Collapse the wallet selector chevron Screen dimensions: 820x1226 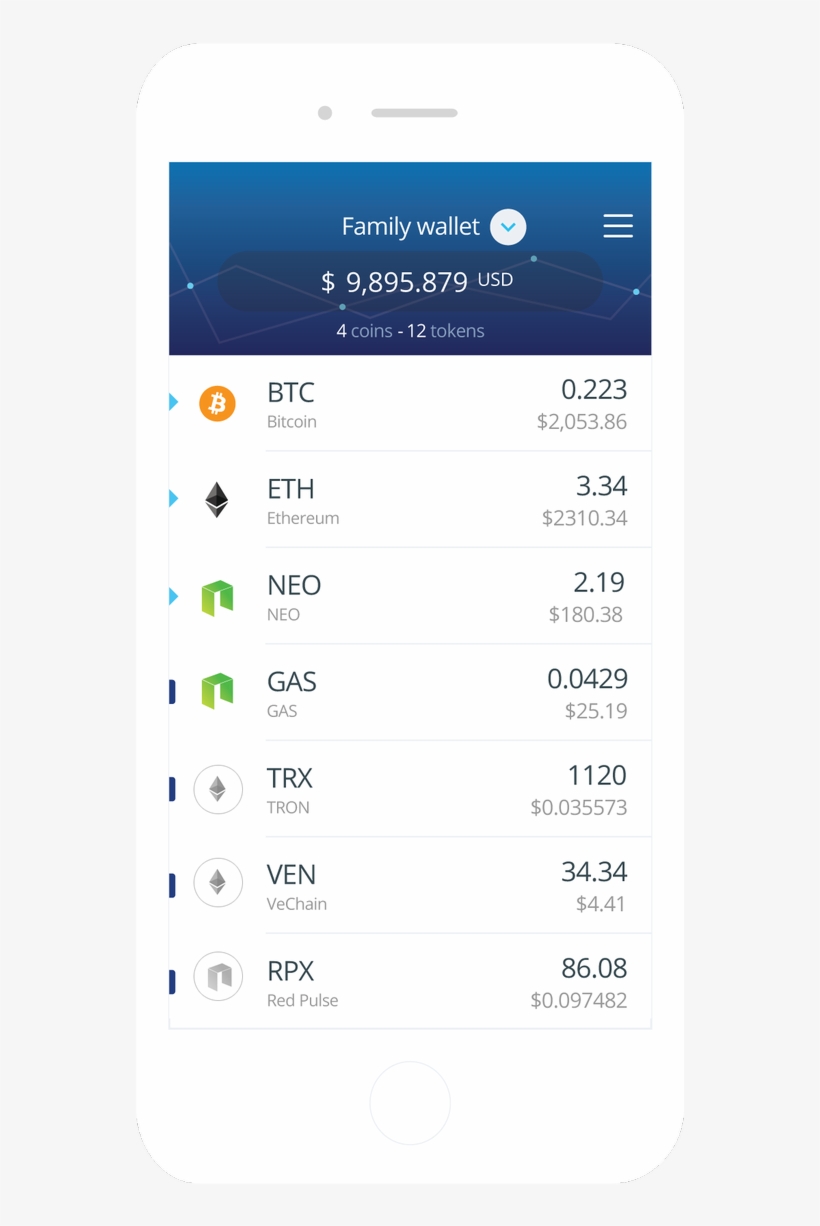click(507, 227)
